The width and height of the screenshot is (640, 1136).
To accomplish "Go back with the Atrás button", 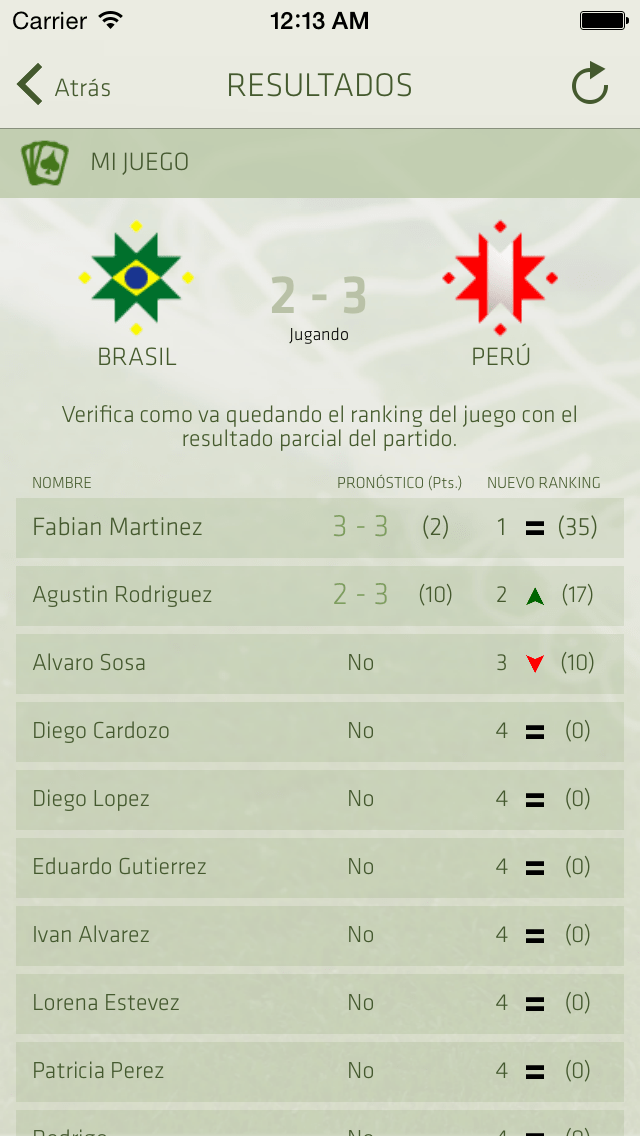I will [x=64, y=86].
